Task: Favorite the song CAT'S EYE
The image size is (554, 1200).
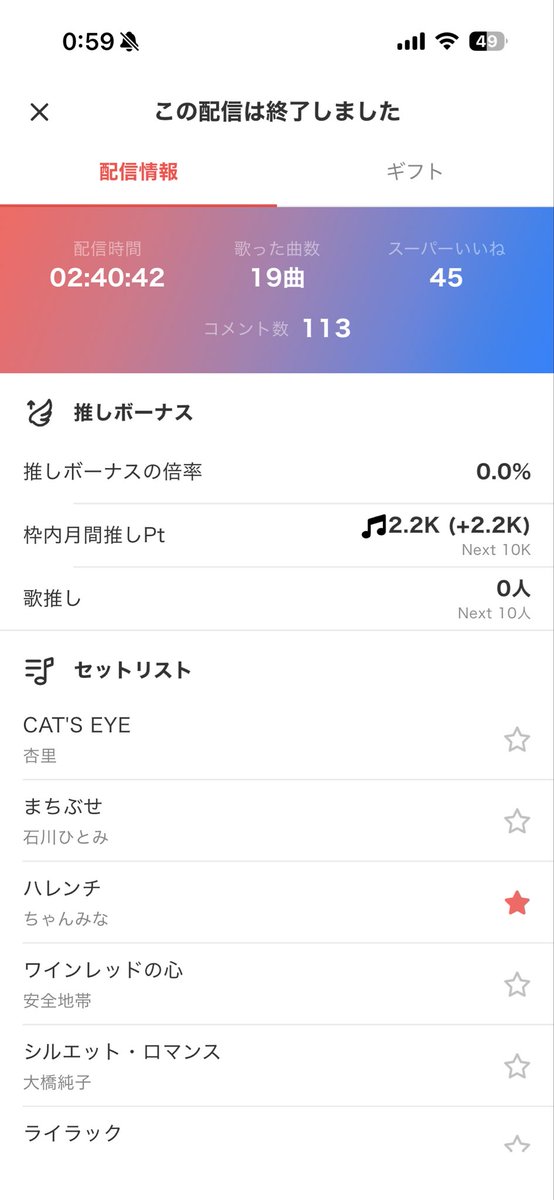Action: point(516,740)
